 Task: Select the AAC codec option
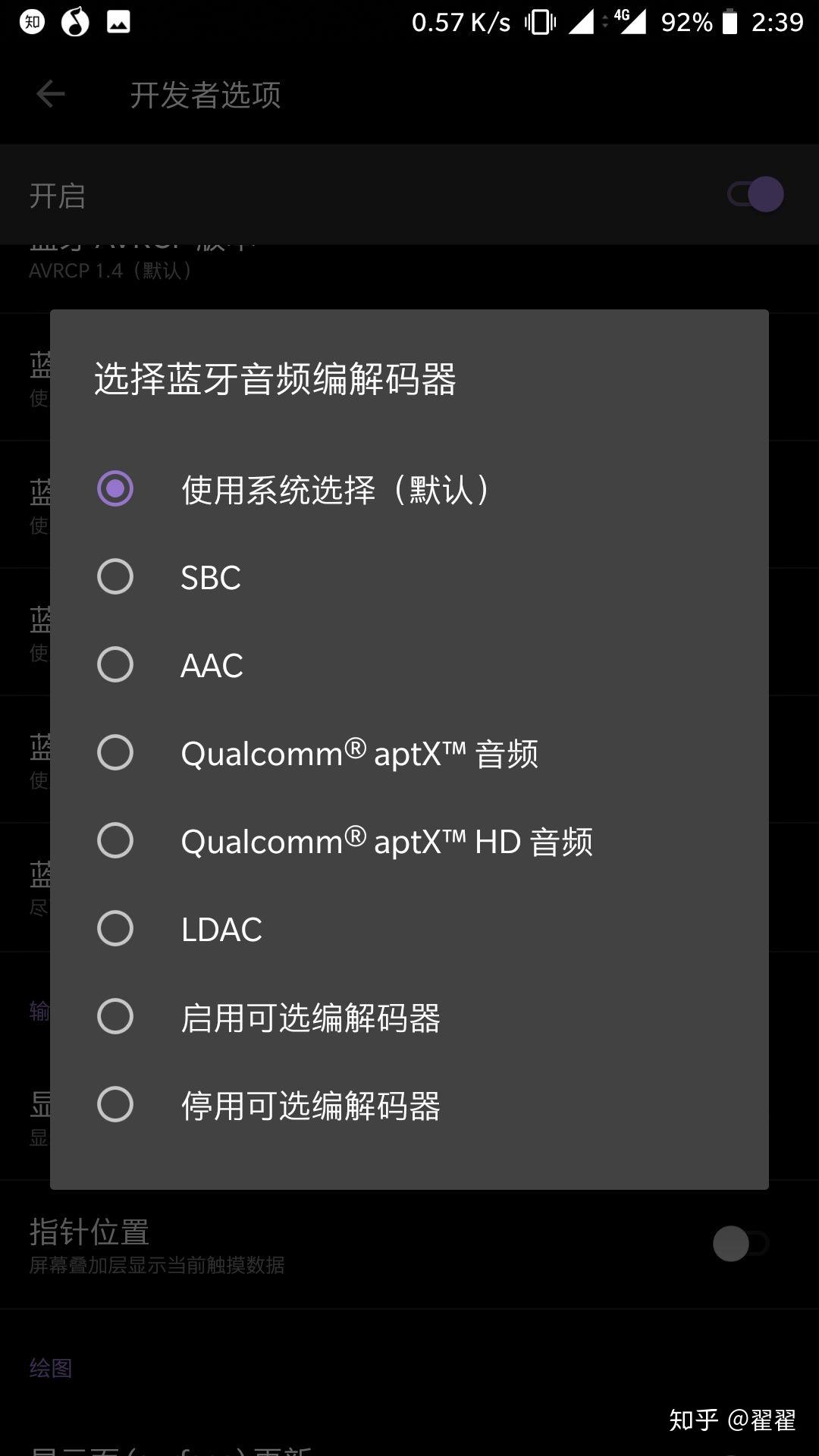click(x=115, y=665)
